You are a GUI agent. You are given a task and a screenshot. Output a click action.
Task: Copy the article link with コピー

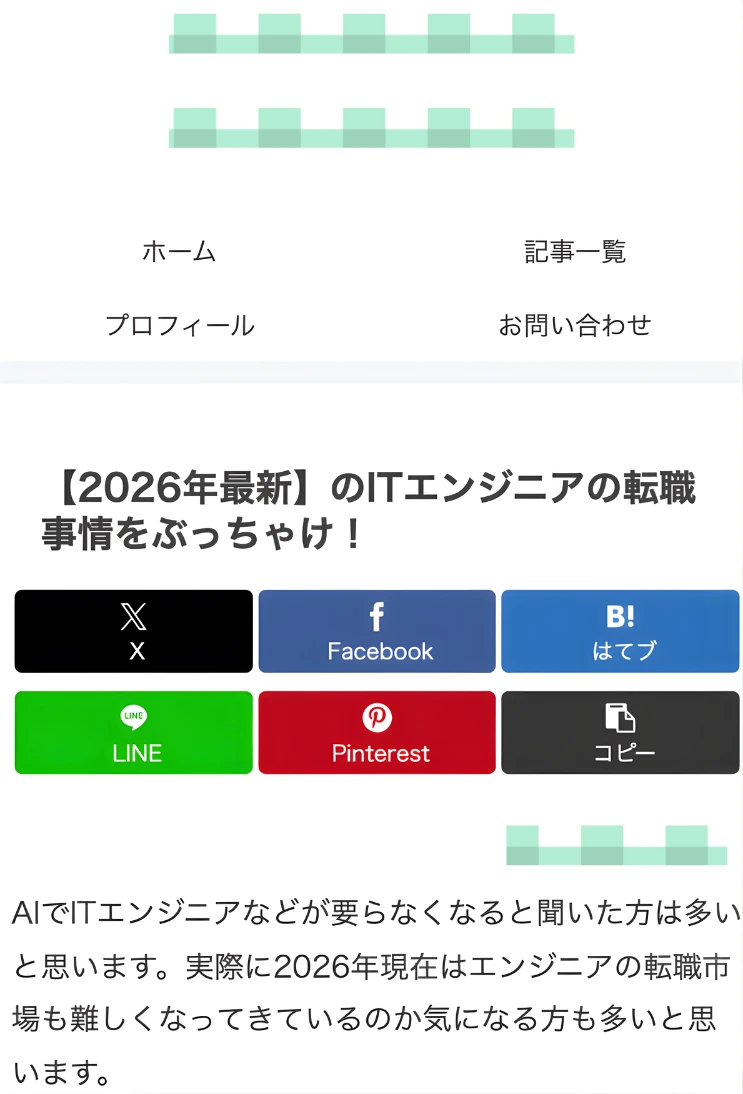[620, 733]
